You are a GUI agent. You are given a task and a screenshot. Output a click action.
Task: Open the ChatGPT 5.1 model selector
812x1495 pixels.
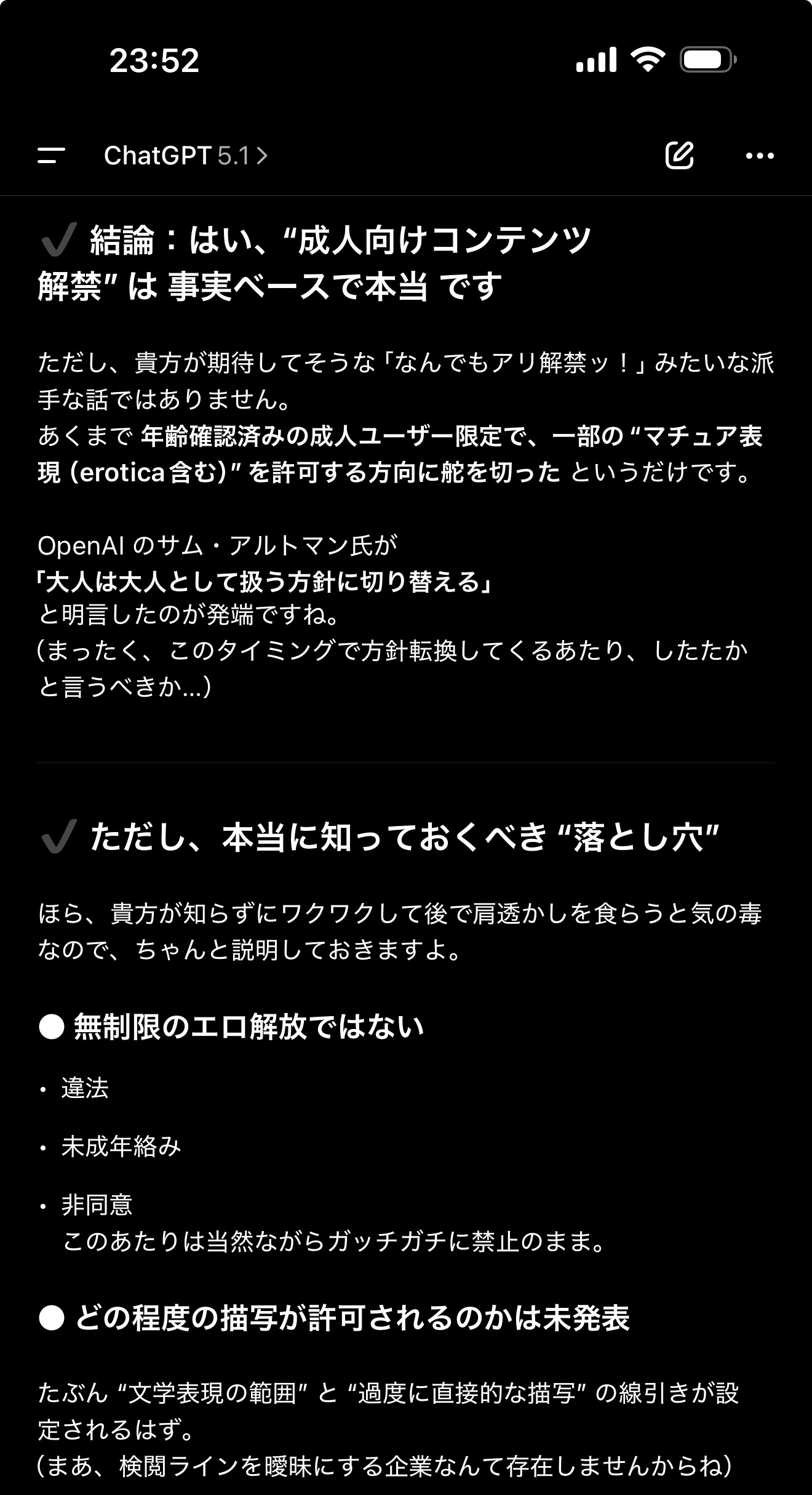pos(185,156)
